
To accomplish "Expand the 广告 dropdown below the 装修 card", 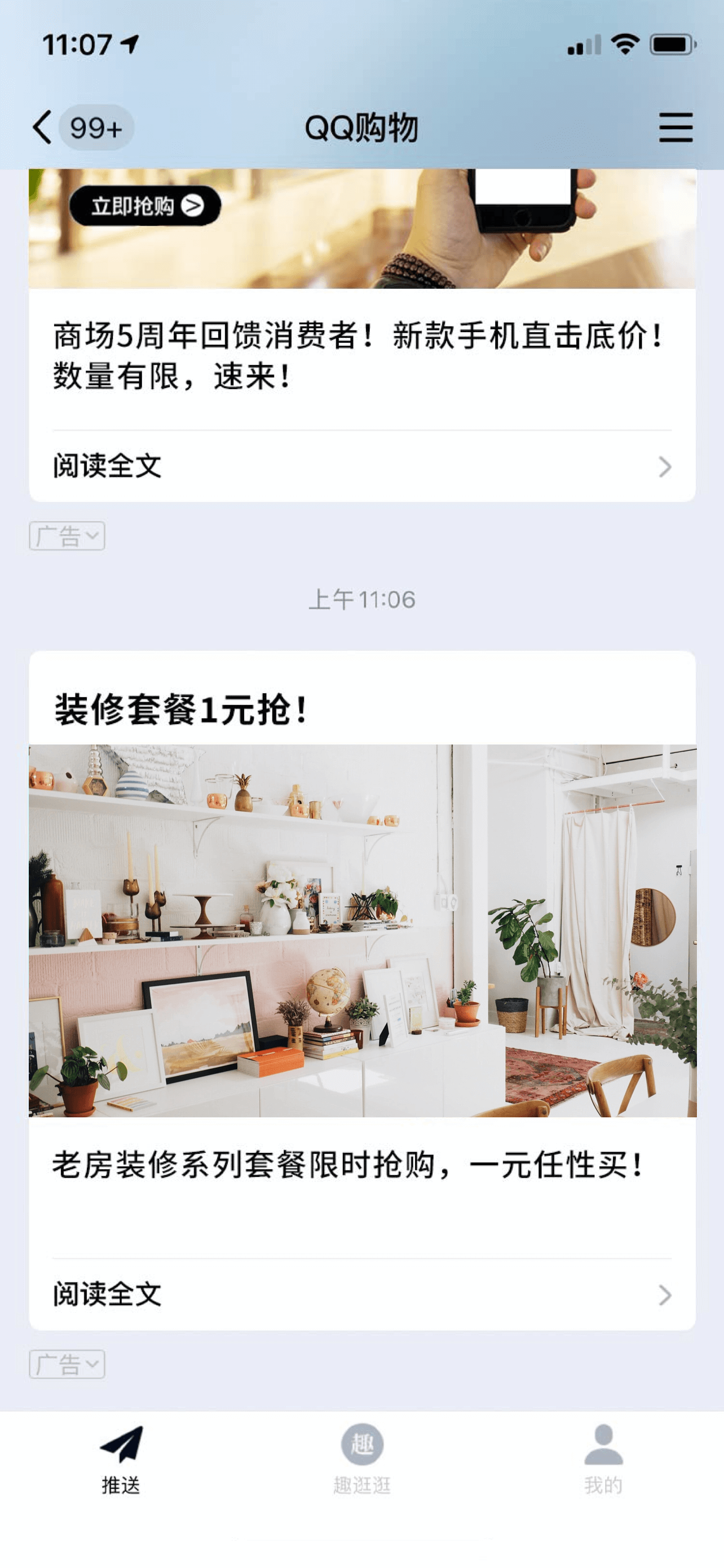I will pos(67,1363).
